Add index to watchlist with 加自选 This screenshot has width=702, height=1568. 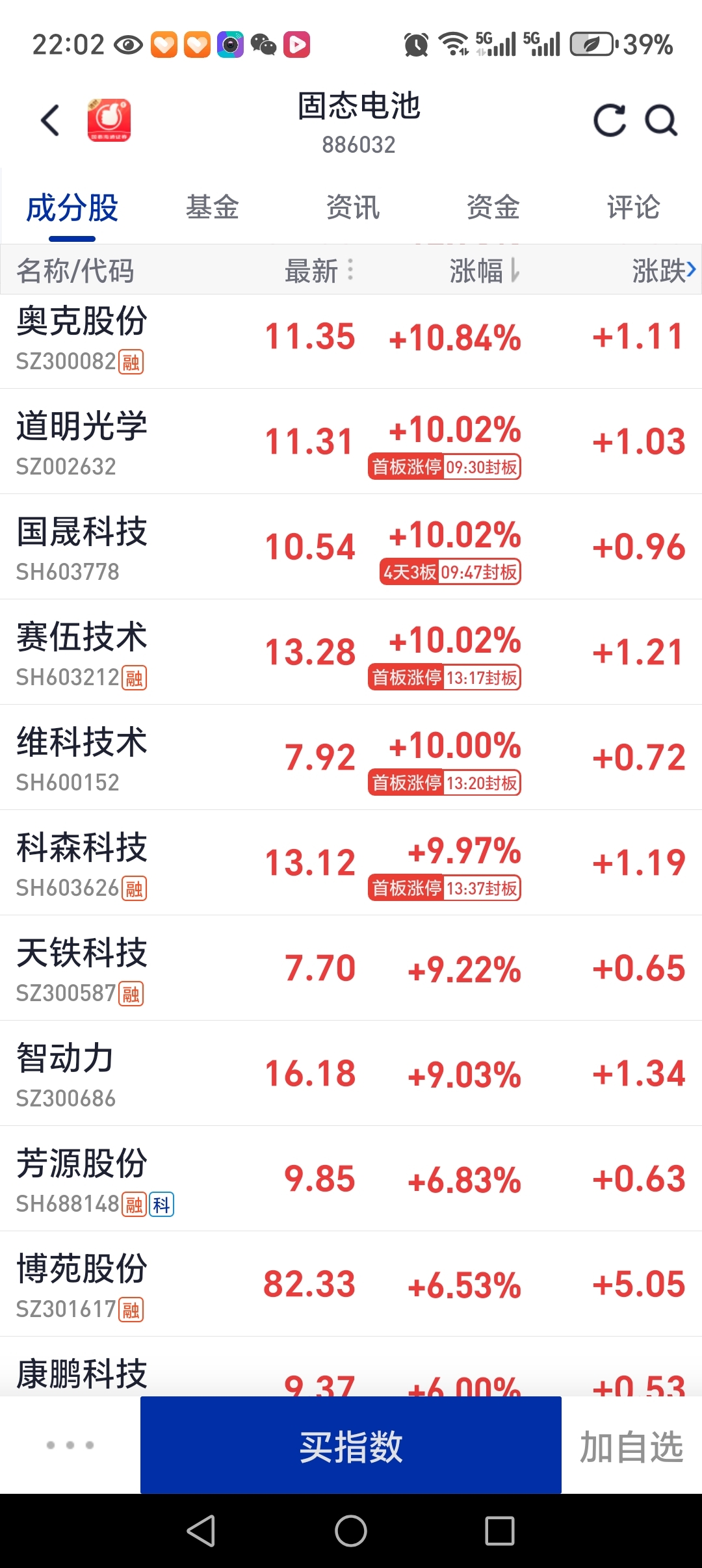point(632,1446)
